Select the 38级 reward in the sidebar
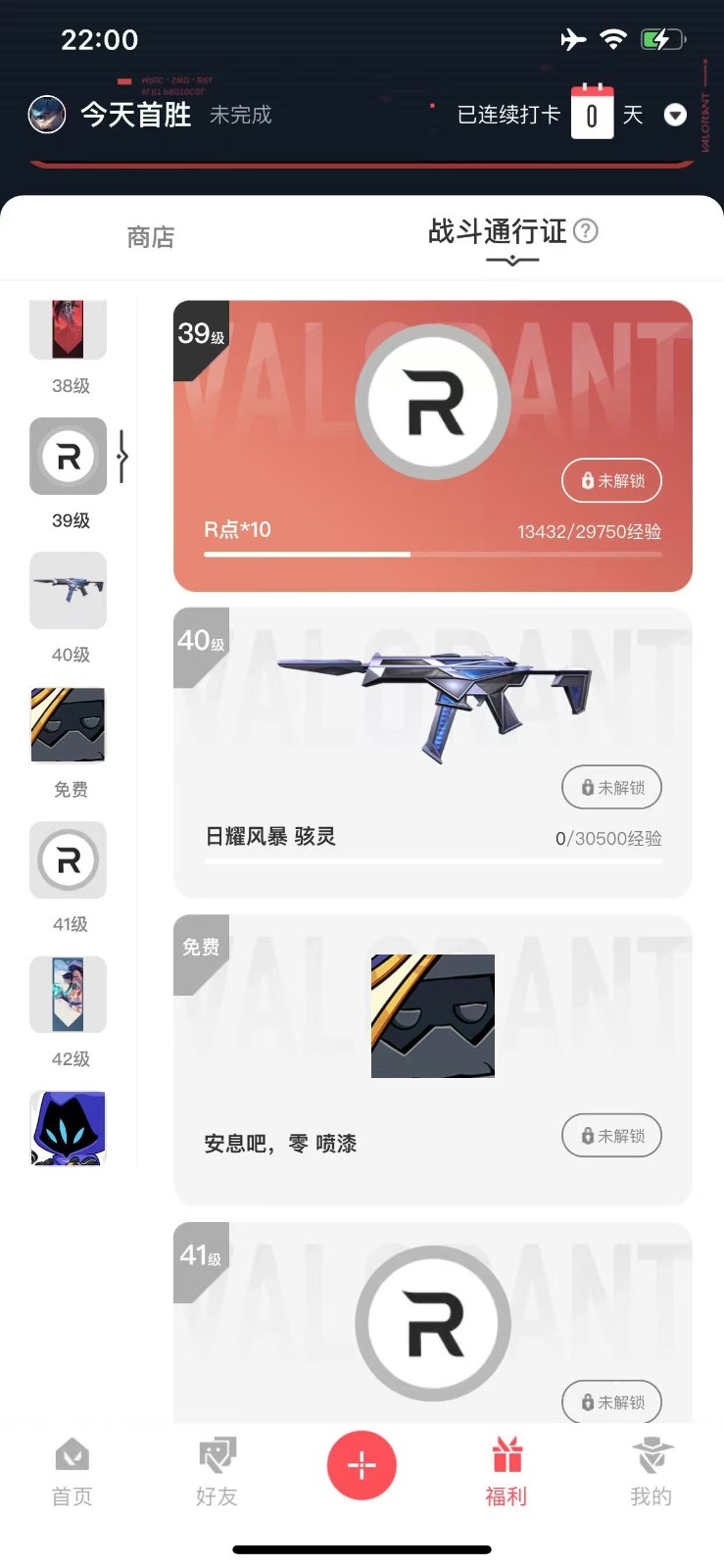This screenshot has width=724, height=1568. [68, 333]
